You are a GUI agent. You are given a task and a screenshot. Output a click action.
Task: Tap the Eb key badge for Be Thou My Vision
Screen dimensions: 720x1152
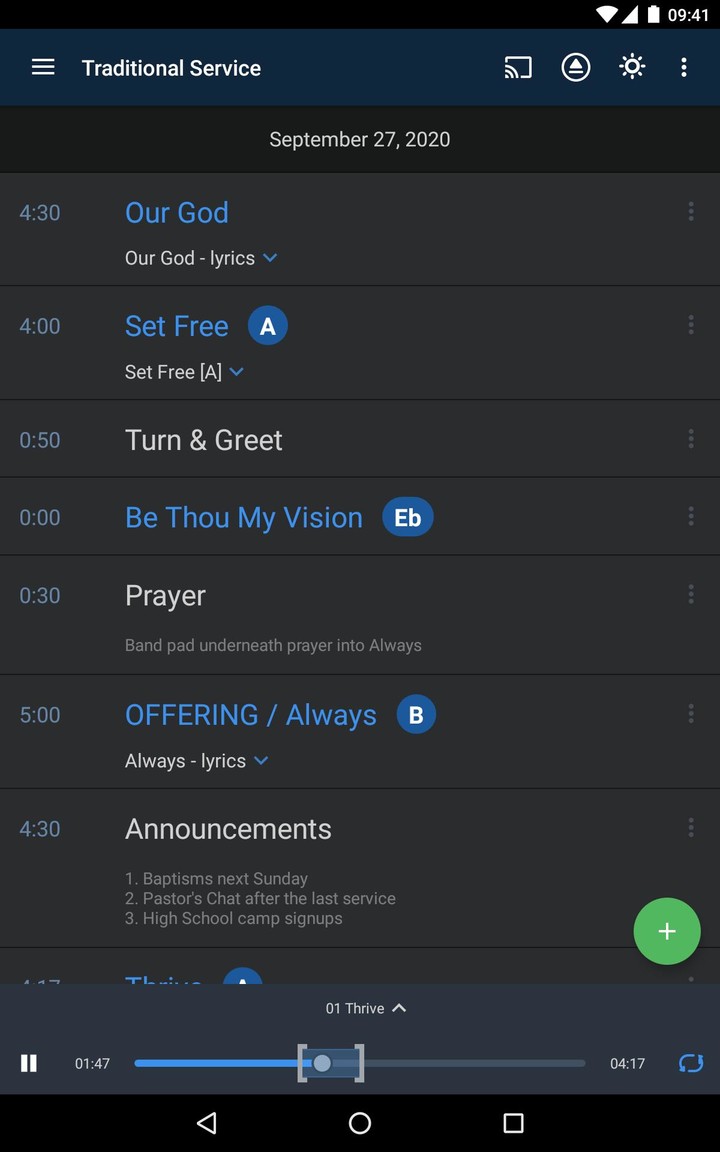tap(407, 517)
